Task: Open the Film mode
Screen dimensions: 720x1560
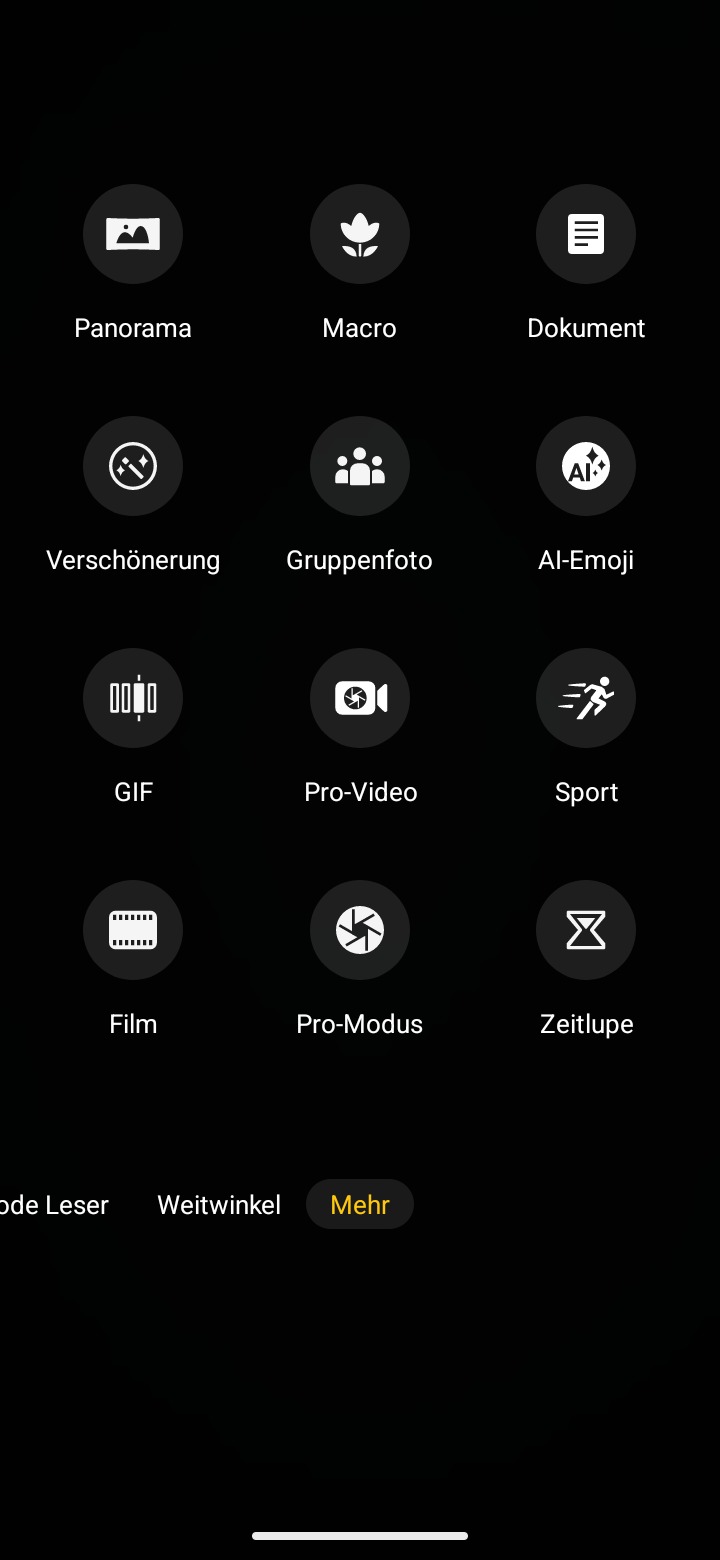Action: [133, 930]
